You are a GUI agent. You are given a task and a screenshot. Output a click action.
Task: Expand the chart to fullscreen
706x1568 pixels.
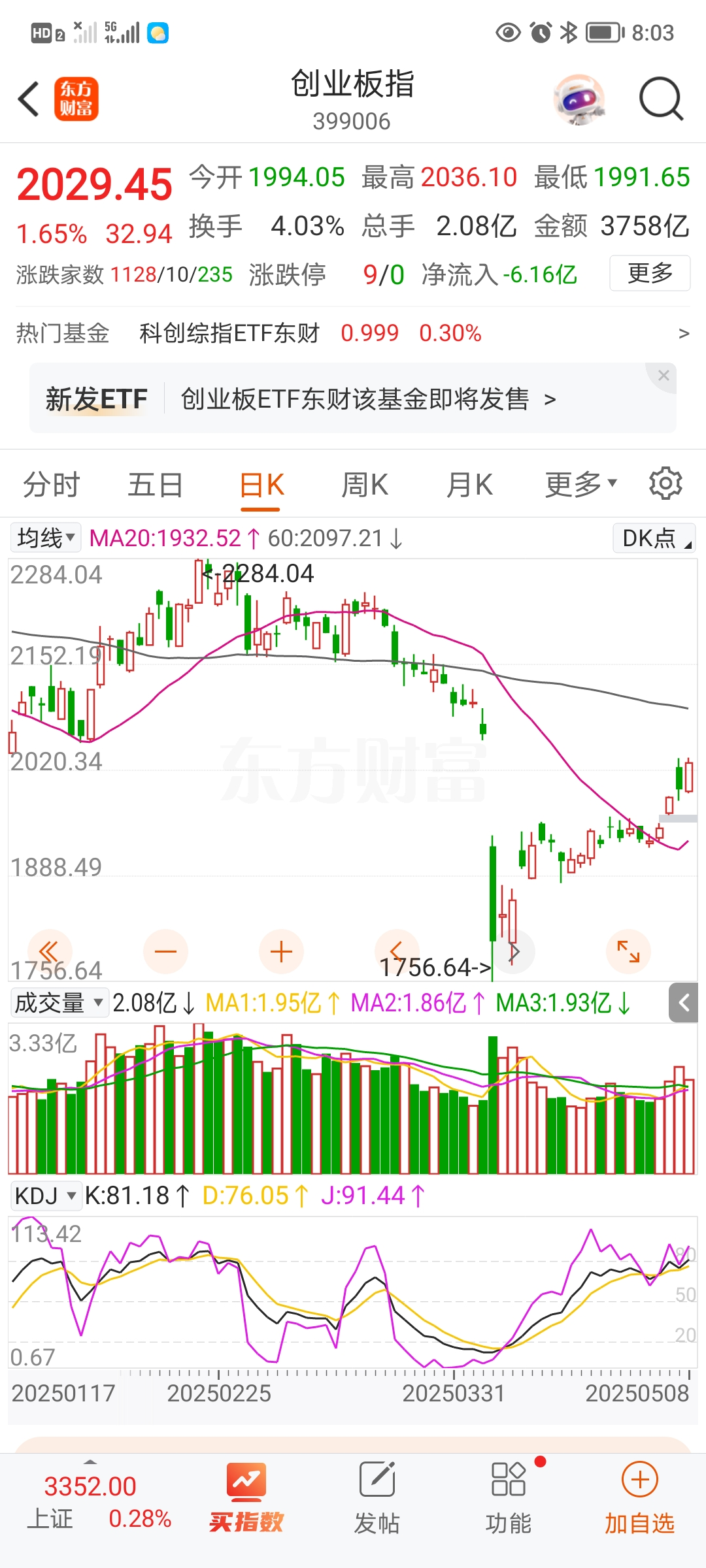pyautogui.click(x=628, y=951)
